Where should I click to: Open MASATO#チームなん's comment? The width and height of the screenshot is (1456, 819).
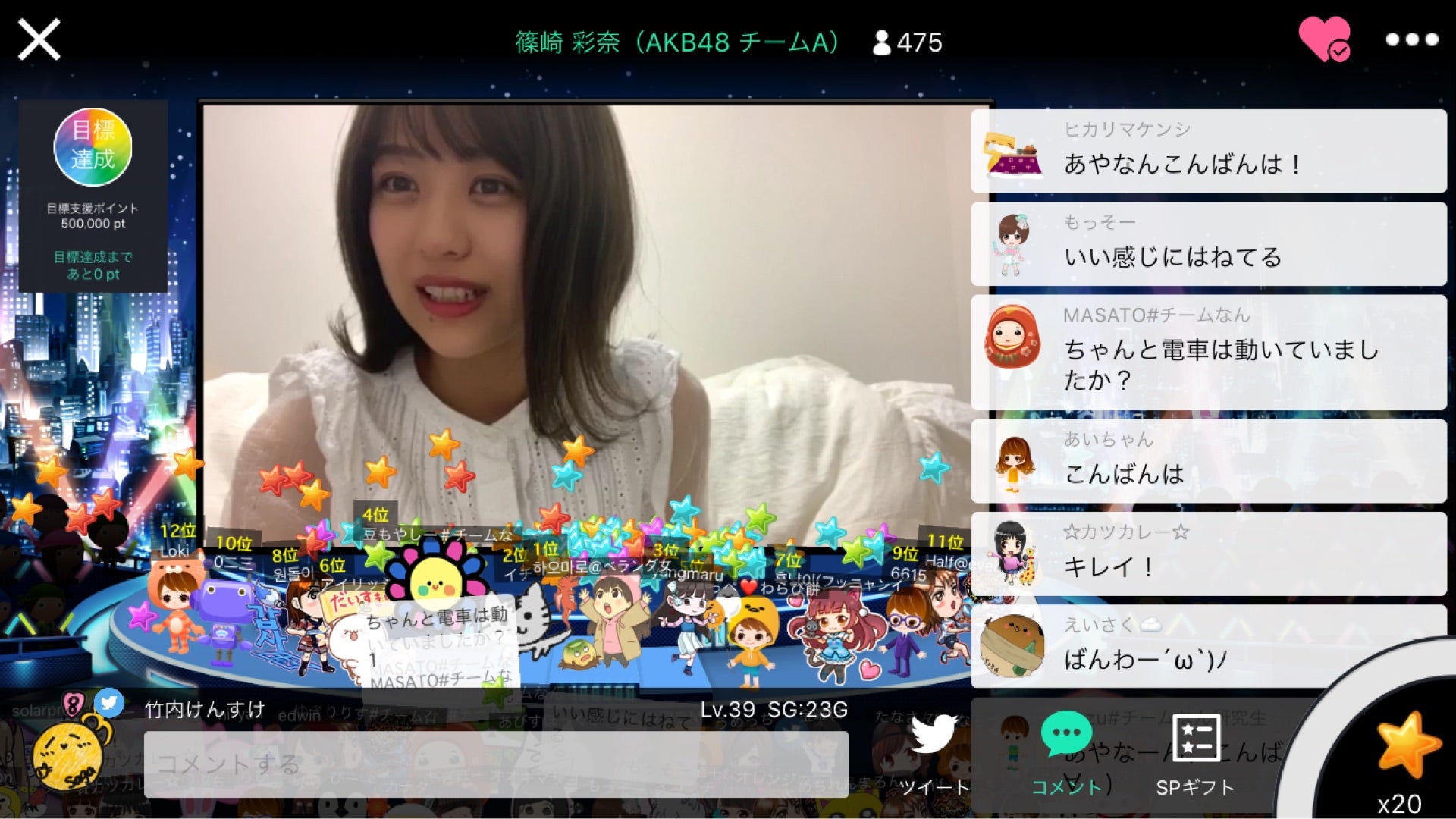1209,352
